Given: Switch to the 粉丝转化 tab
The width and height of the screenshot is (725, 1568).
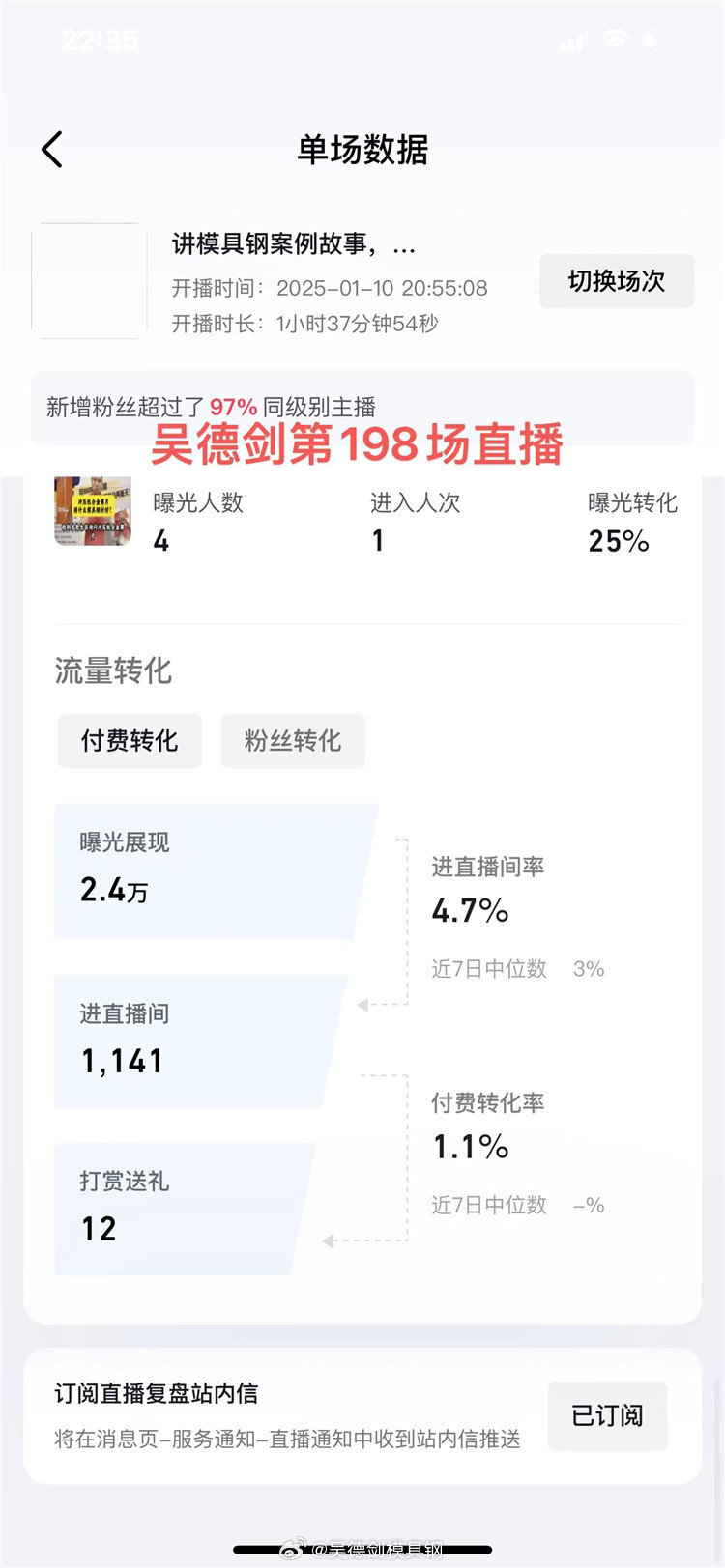Looking at the screenshot, I should (x=293, y=741).
